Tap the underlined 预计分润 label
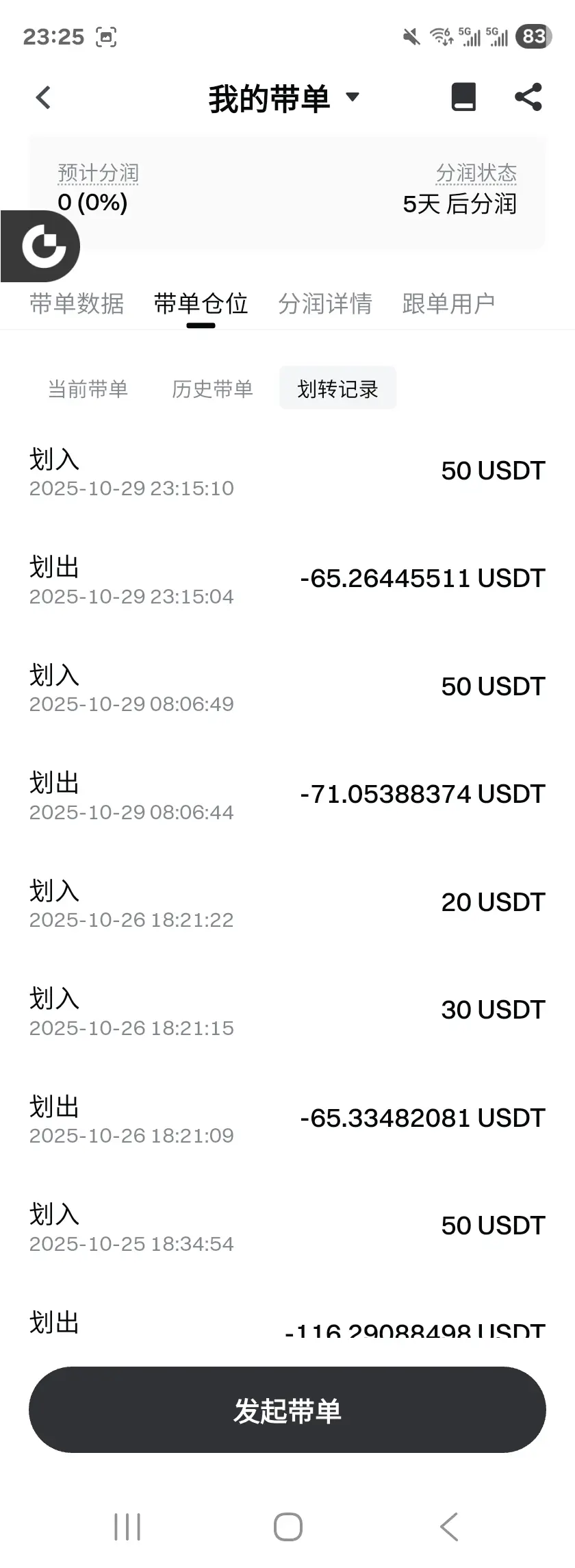The width and height of the screenshot is (575, 1568). 99,173
